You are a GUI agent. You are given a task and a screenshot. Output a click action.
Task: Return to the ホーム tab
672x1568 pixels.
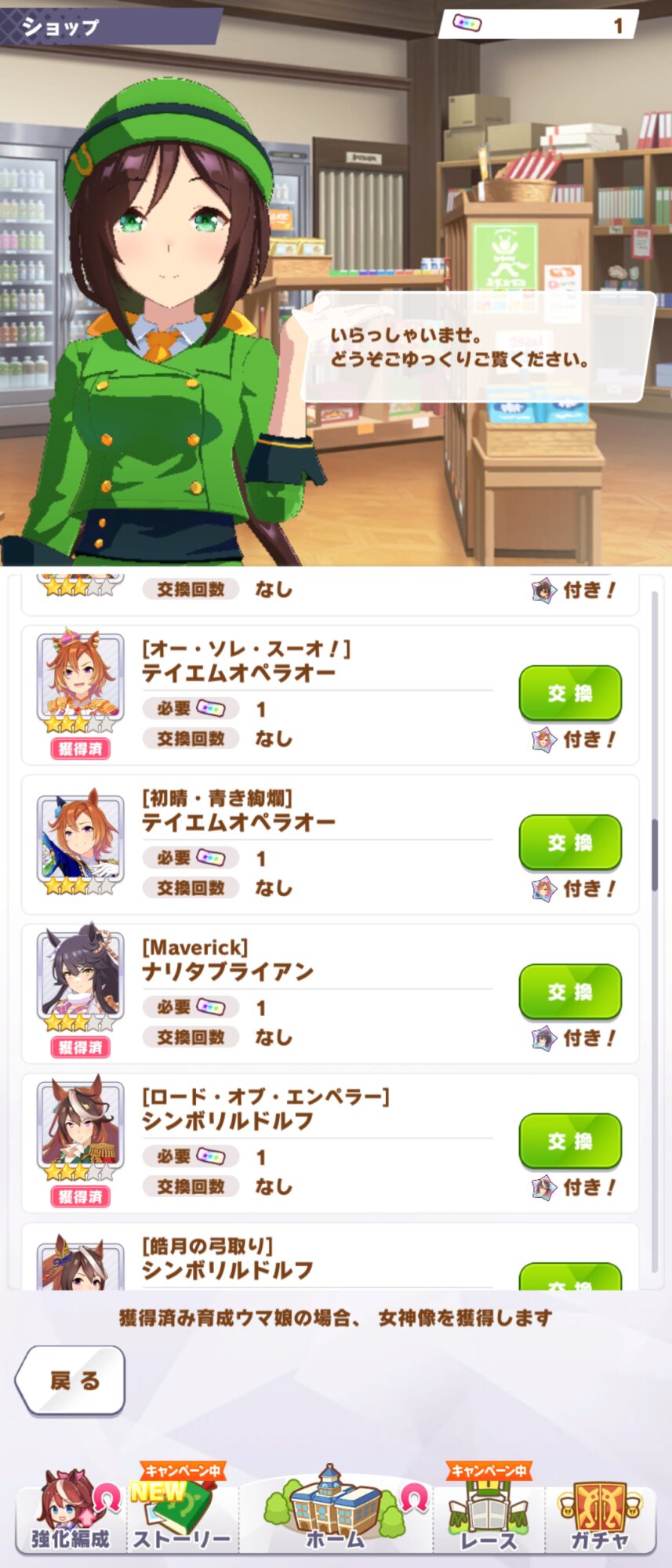[336, 1509]
